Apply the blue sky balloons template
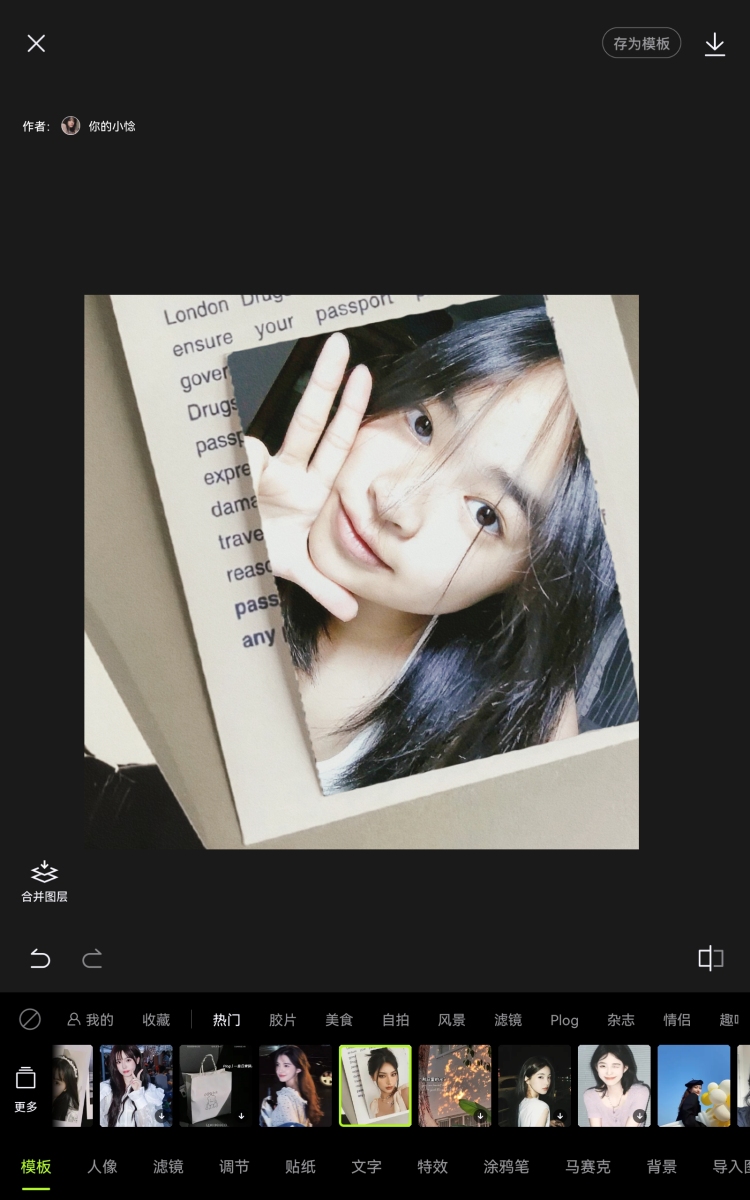This screenshot has width=750, height=1200. [694, 1085]
